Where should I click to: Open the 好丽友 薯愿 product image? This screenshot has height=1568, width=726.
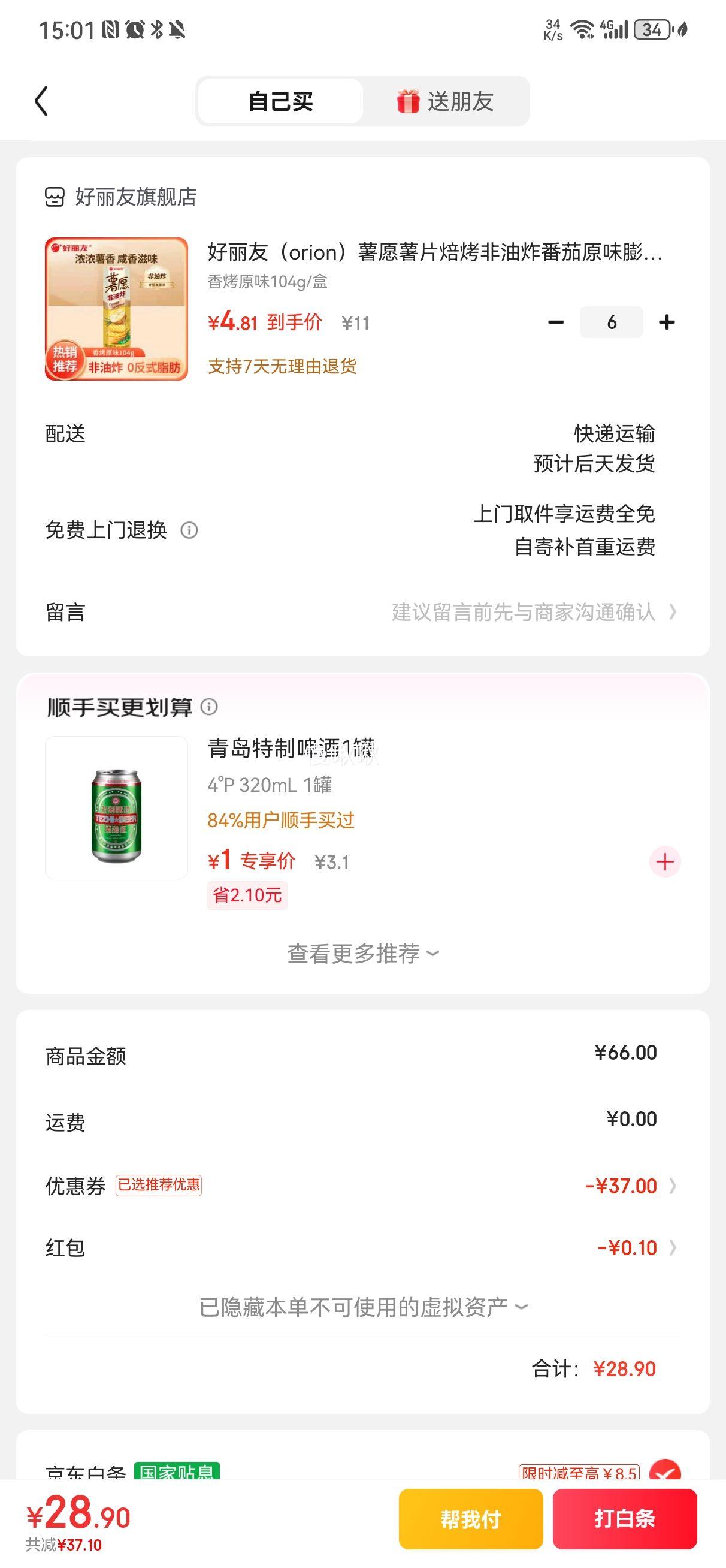point(116,309)
